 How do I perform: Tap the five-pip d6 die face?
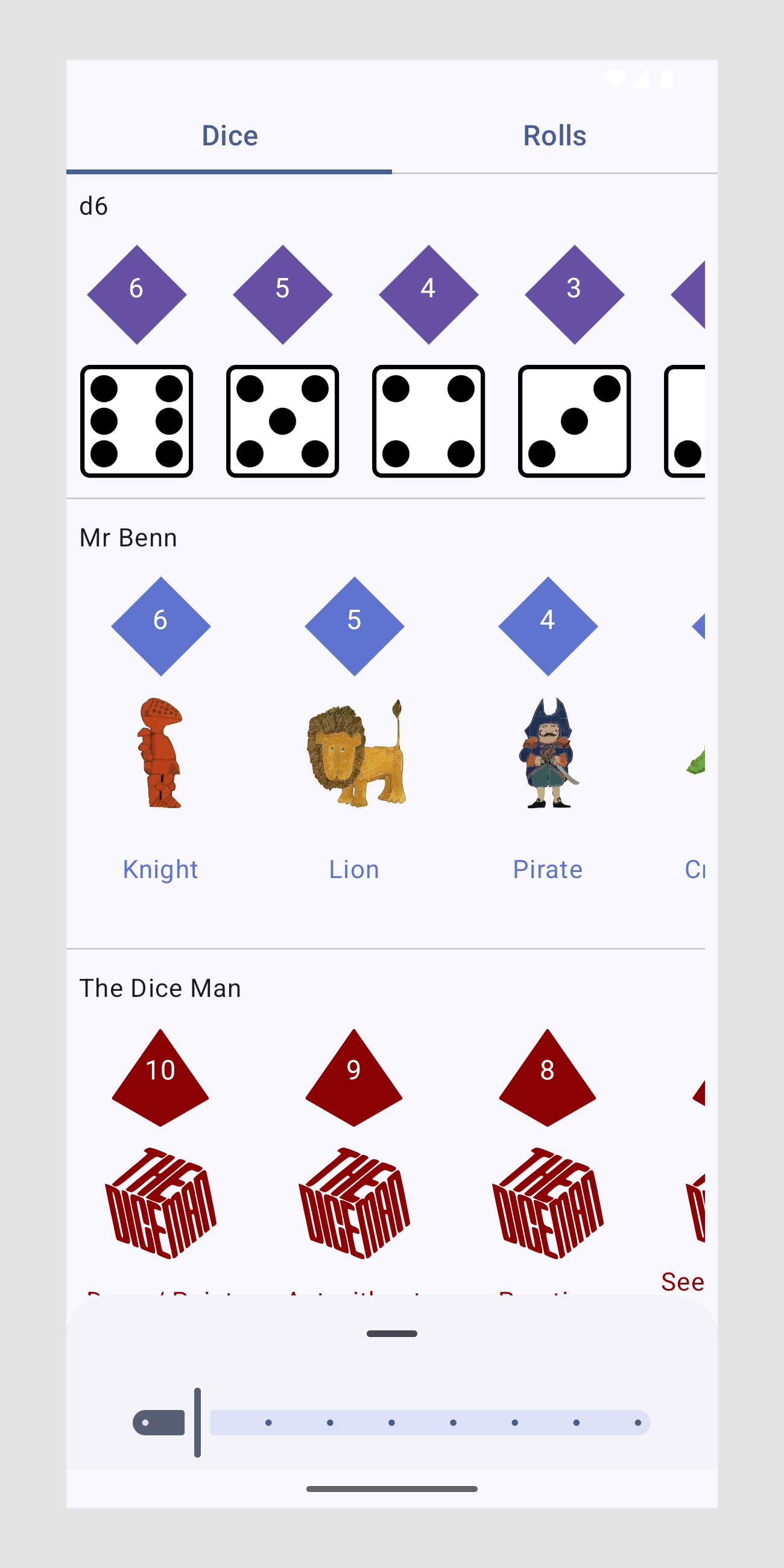click(x=282, y=421)
